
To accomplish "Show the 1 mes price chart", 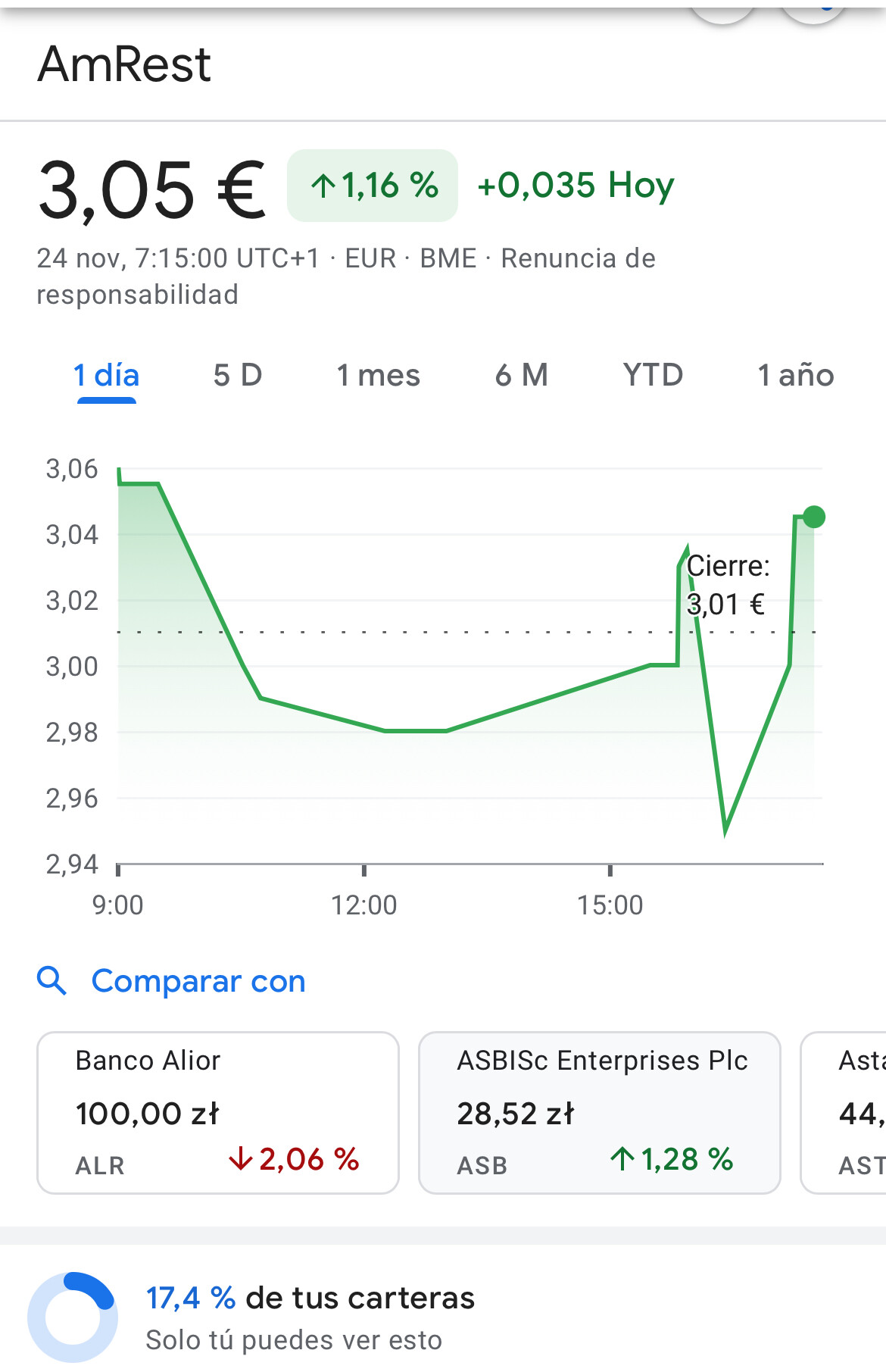I will 378,376.
